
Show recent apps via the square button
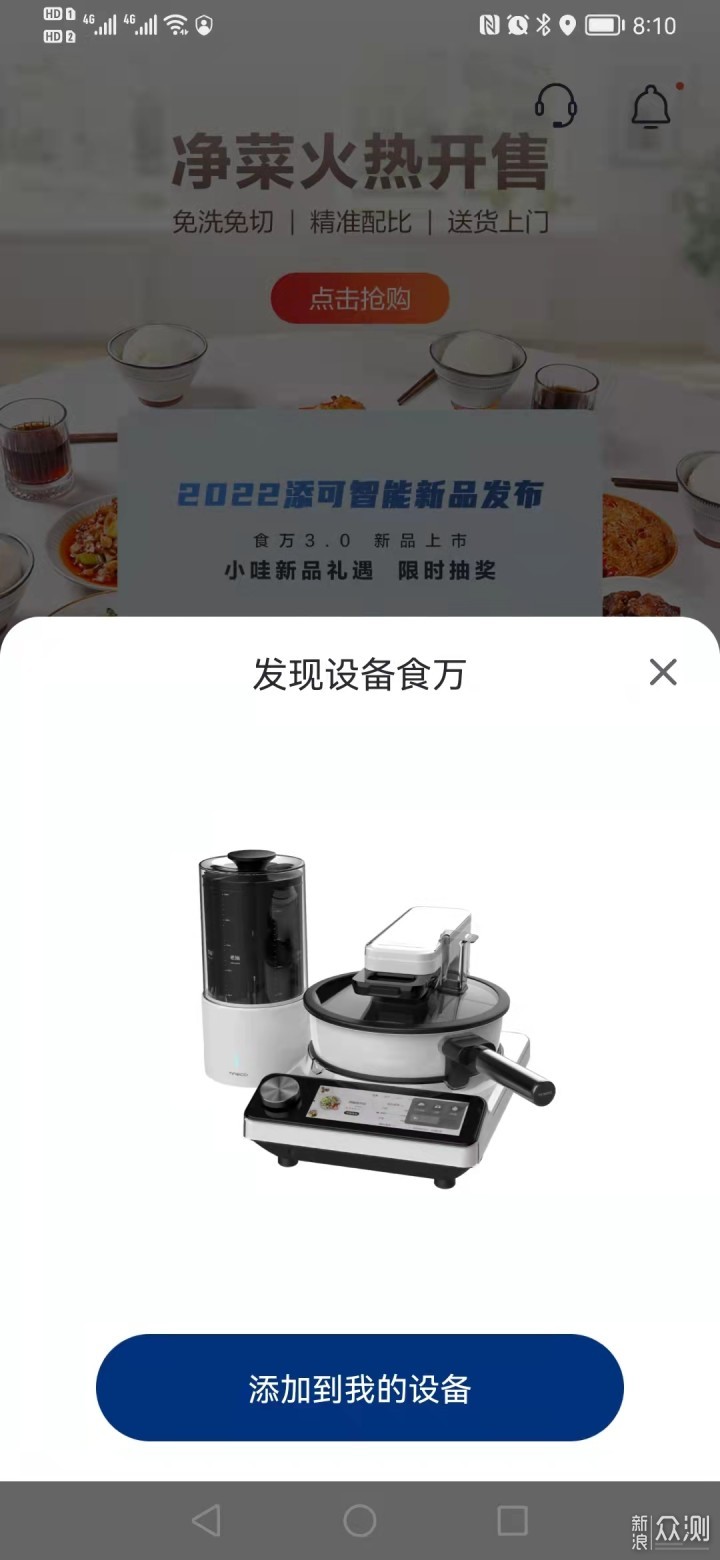pos(512,1521)
